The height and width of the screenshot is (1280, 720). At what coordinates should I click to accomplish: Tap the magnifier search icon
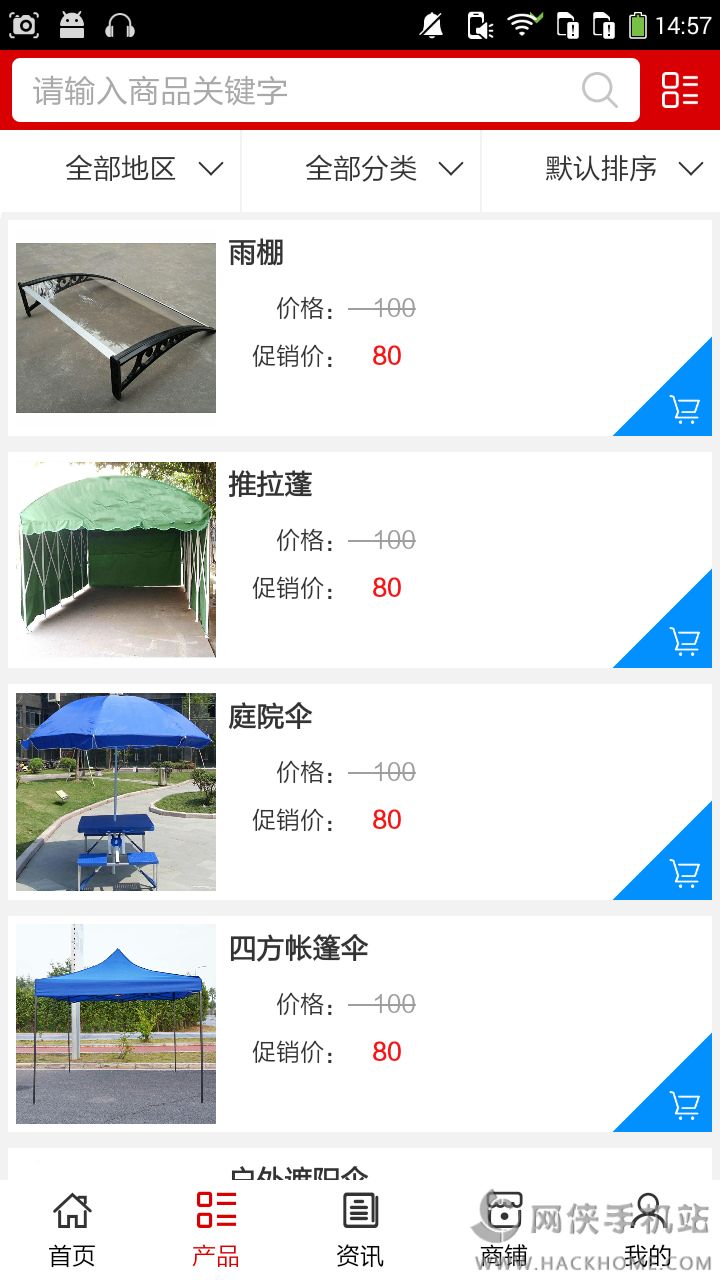pyautogui.click(x=599, y=91)
